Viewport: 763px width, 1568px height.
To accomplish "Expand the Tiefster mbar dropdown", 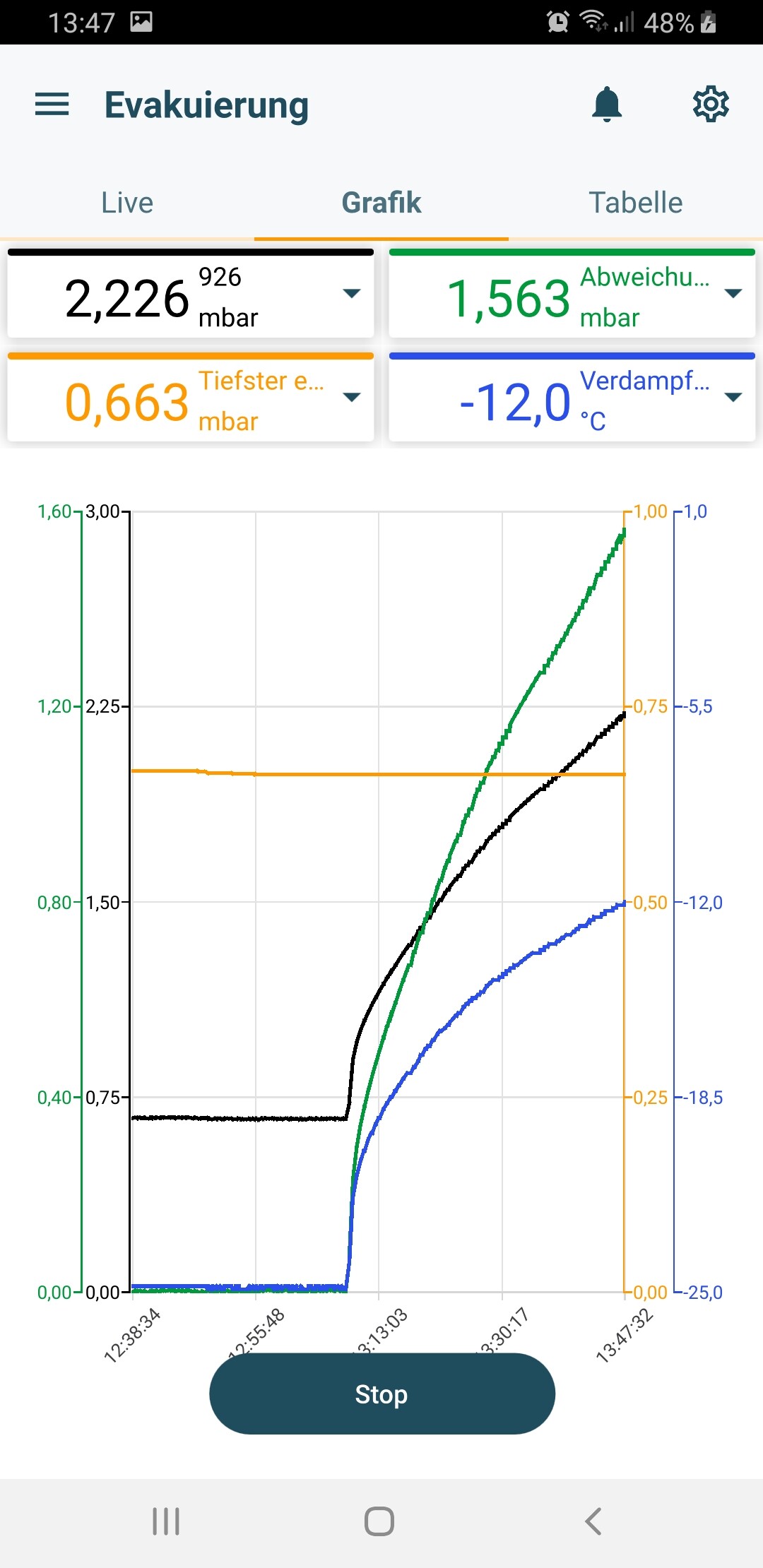I will (352, 397).
